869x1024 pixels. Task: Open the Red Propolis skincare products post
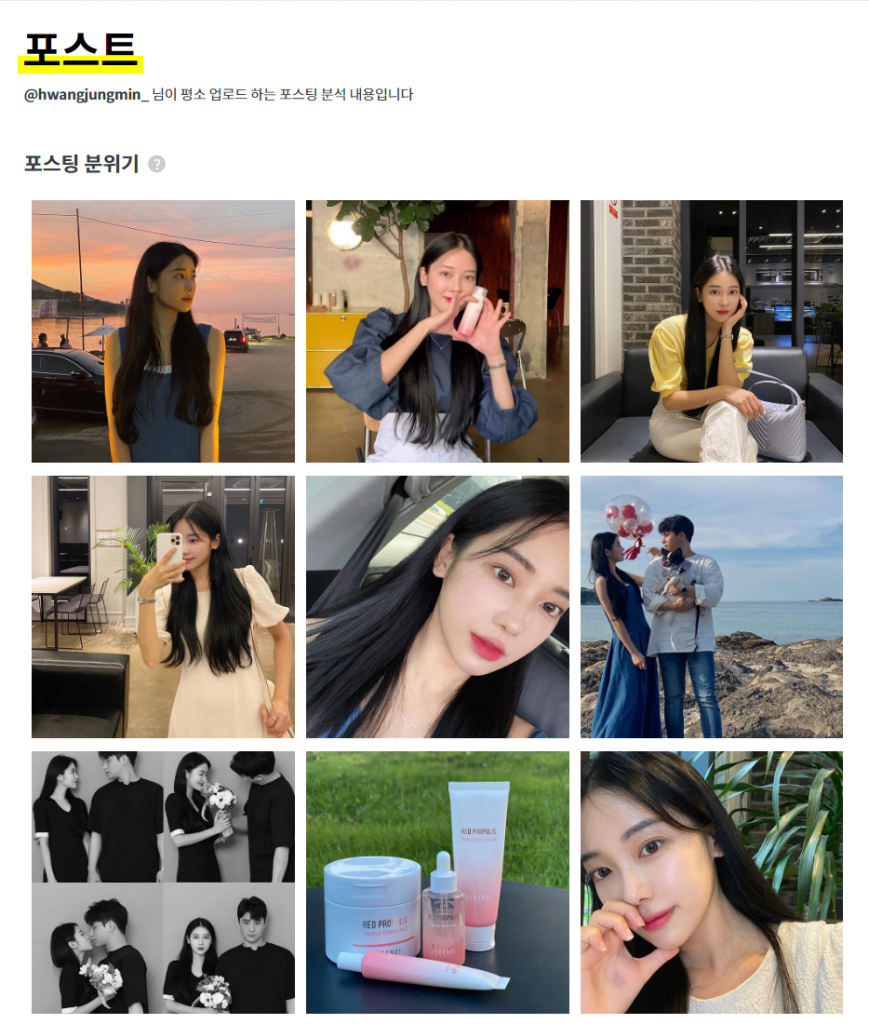(x=437, y=882)
